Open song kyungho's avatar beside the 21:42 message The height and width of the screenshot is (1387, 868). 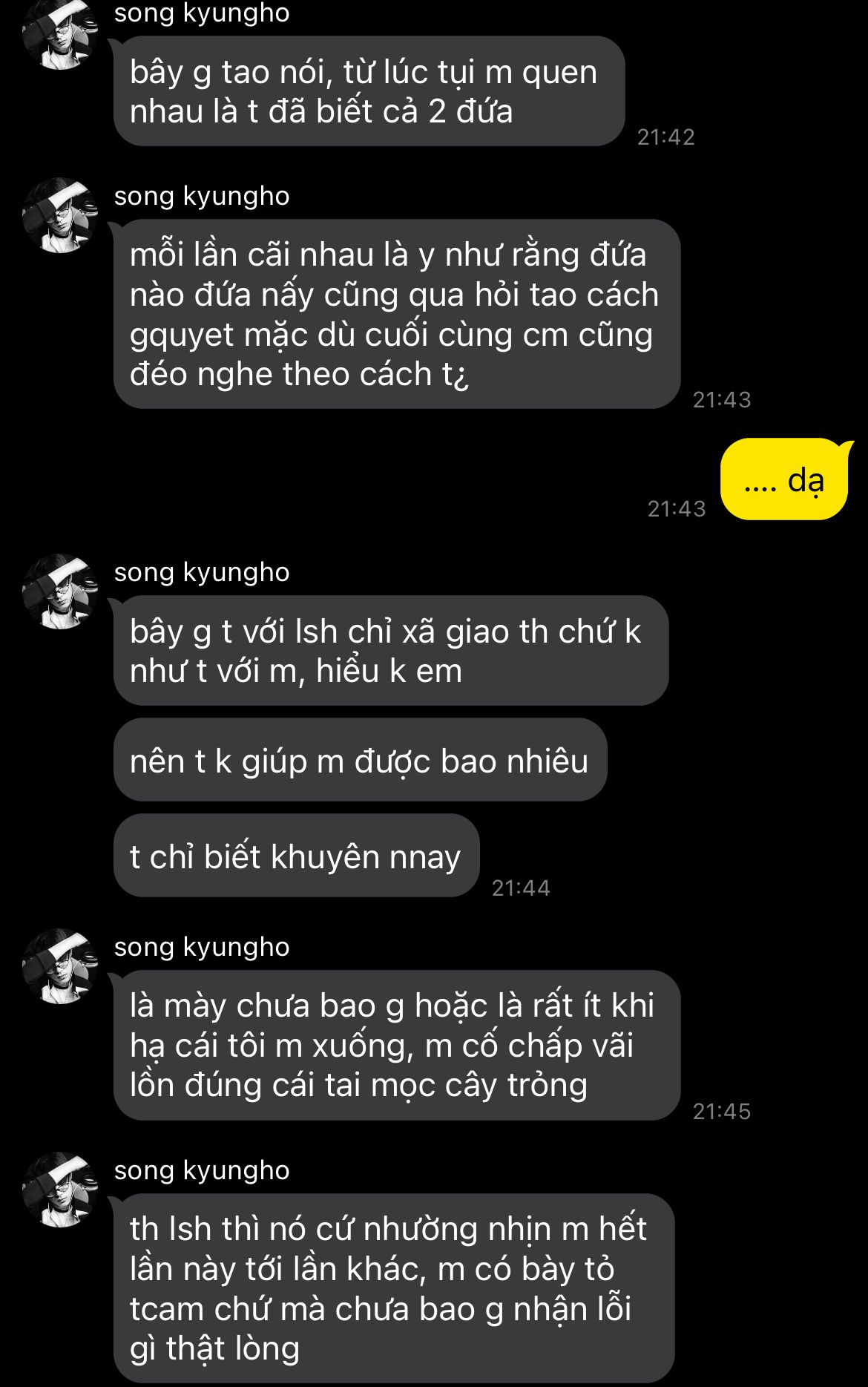(x=61, y=33)
